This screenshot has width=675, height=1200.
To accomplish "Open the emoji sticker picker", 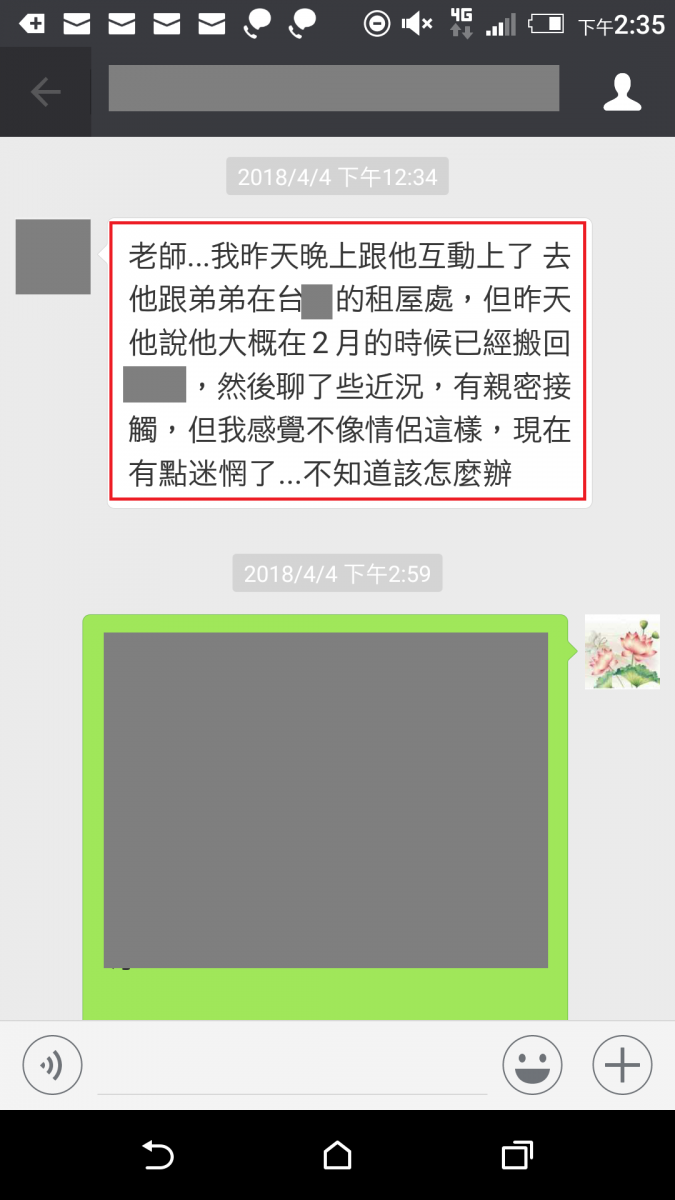I will click(x=532, y=1066).
